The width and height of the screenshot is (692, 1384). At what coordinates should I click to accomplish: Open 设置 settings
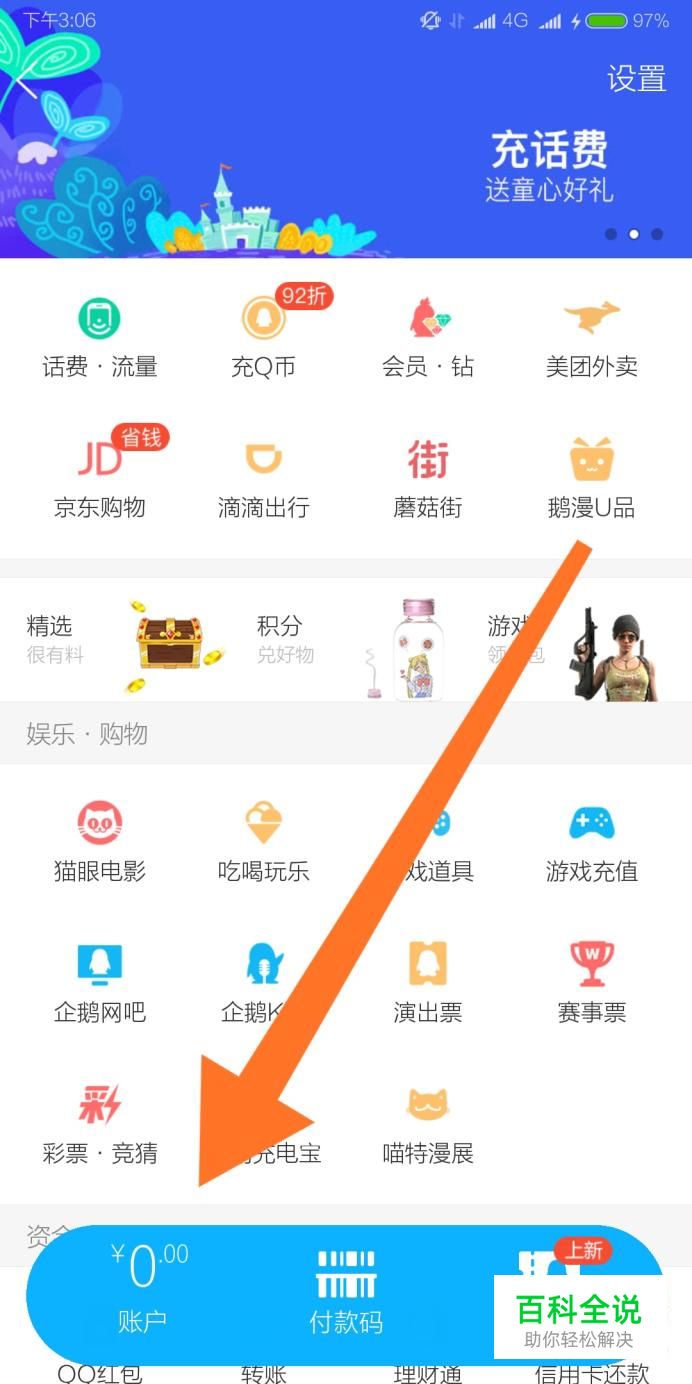coord(636,78)
